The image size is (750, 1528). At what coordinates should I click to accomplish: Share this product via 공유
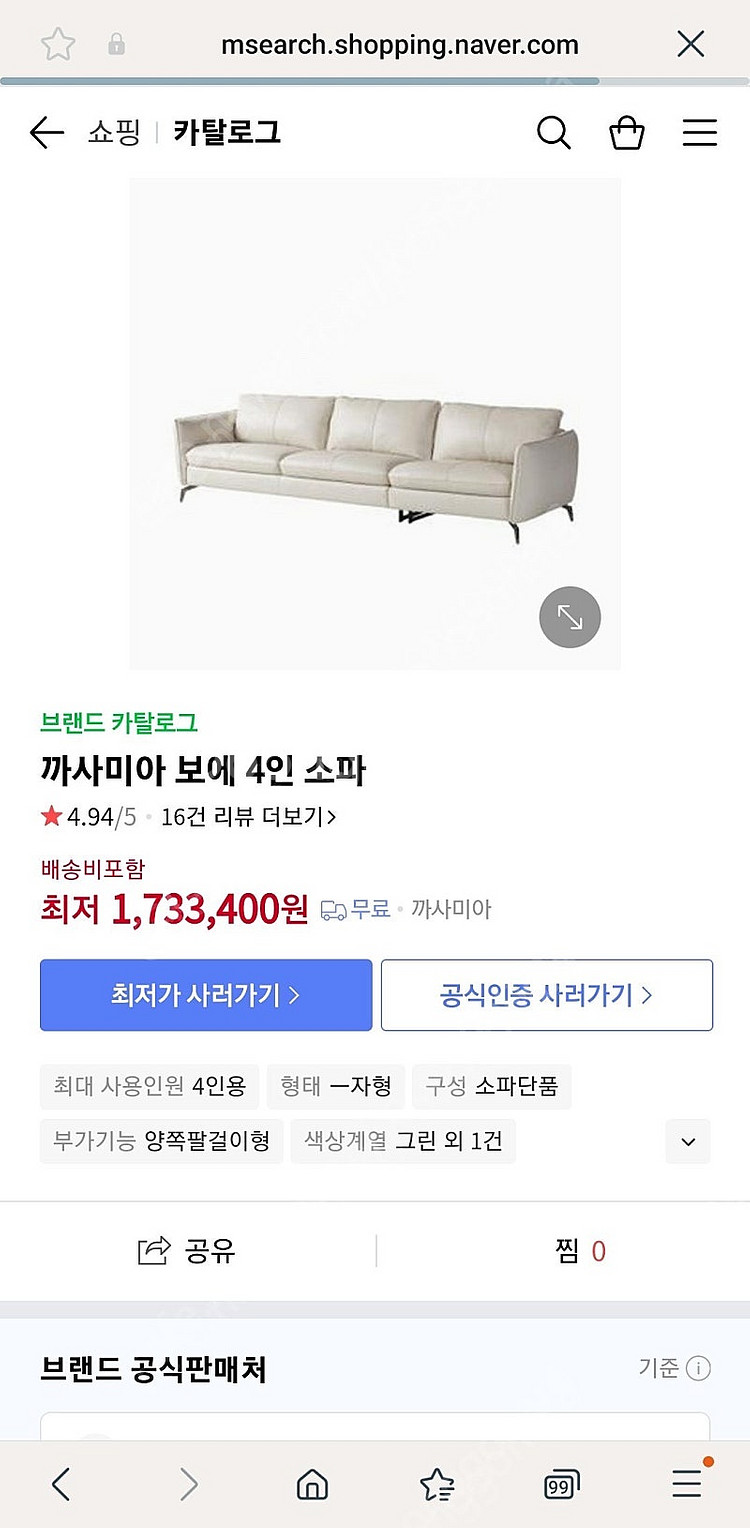coord(187,1251)
